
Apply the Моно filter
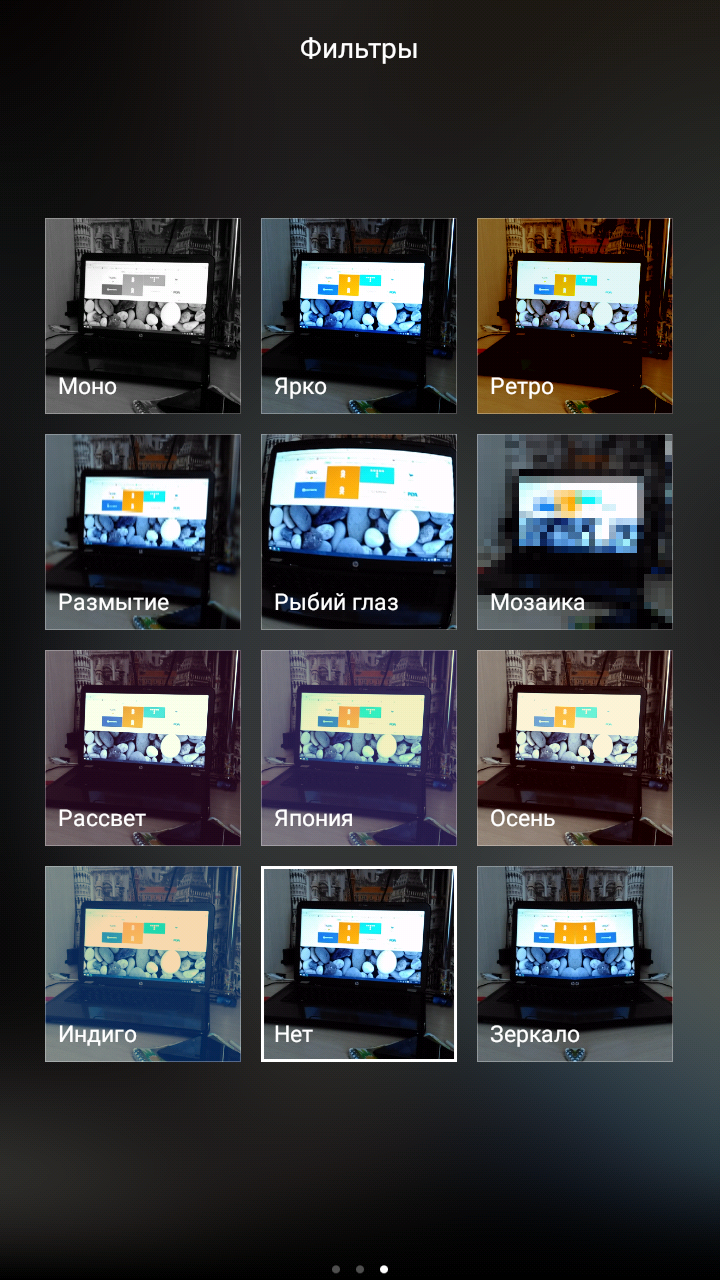tap(143, 316)
